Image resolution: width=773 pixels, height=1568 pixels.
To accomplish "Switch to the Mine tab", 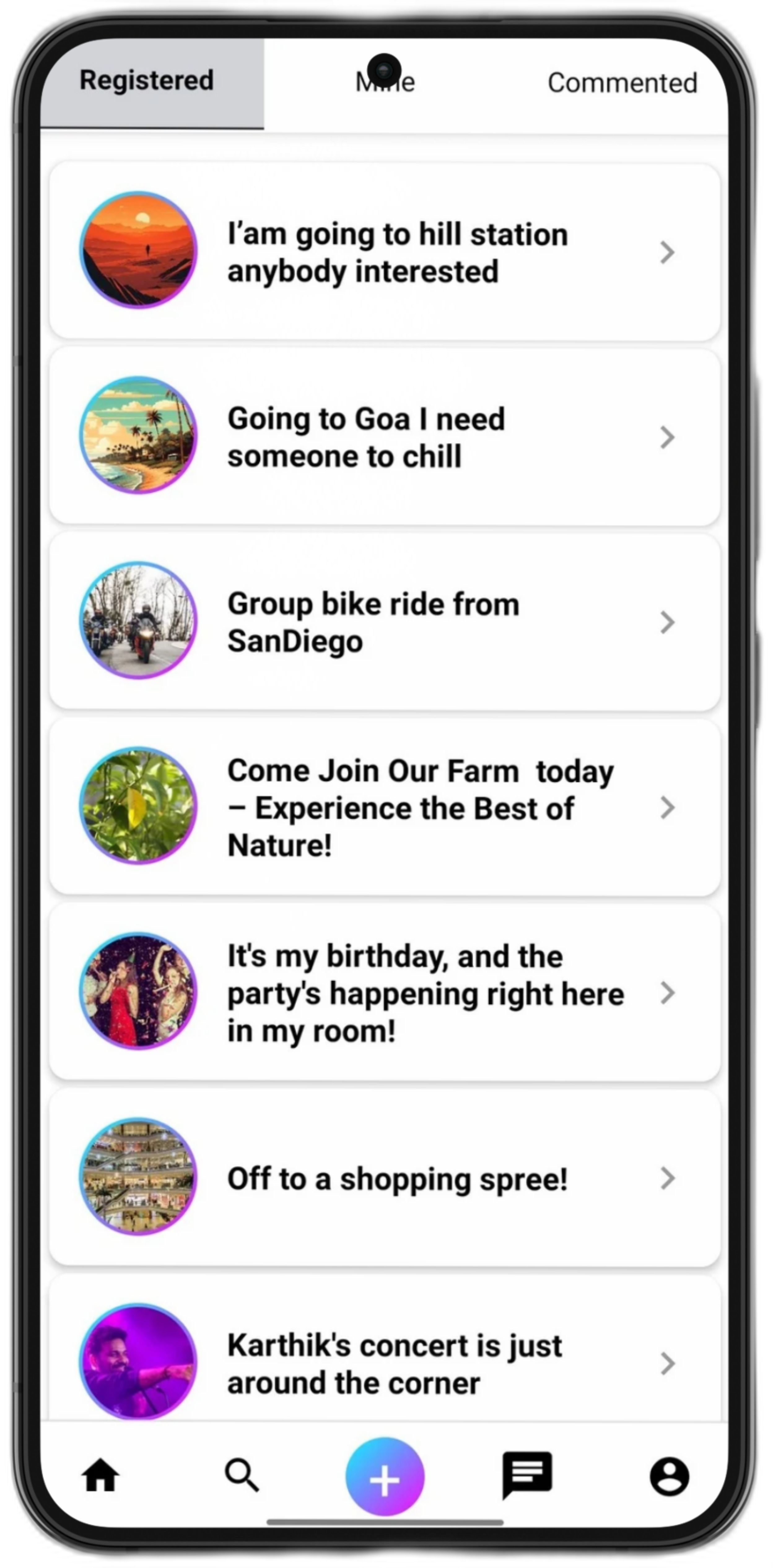I will coord(385,83).
